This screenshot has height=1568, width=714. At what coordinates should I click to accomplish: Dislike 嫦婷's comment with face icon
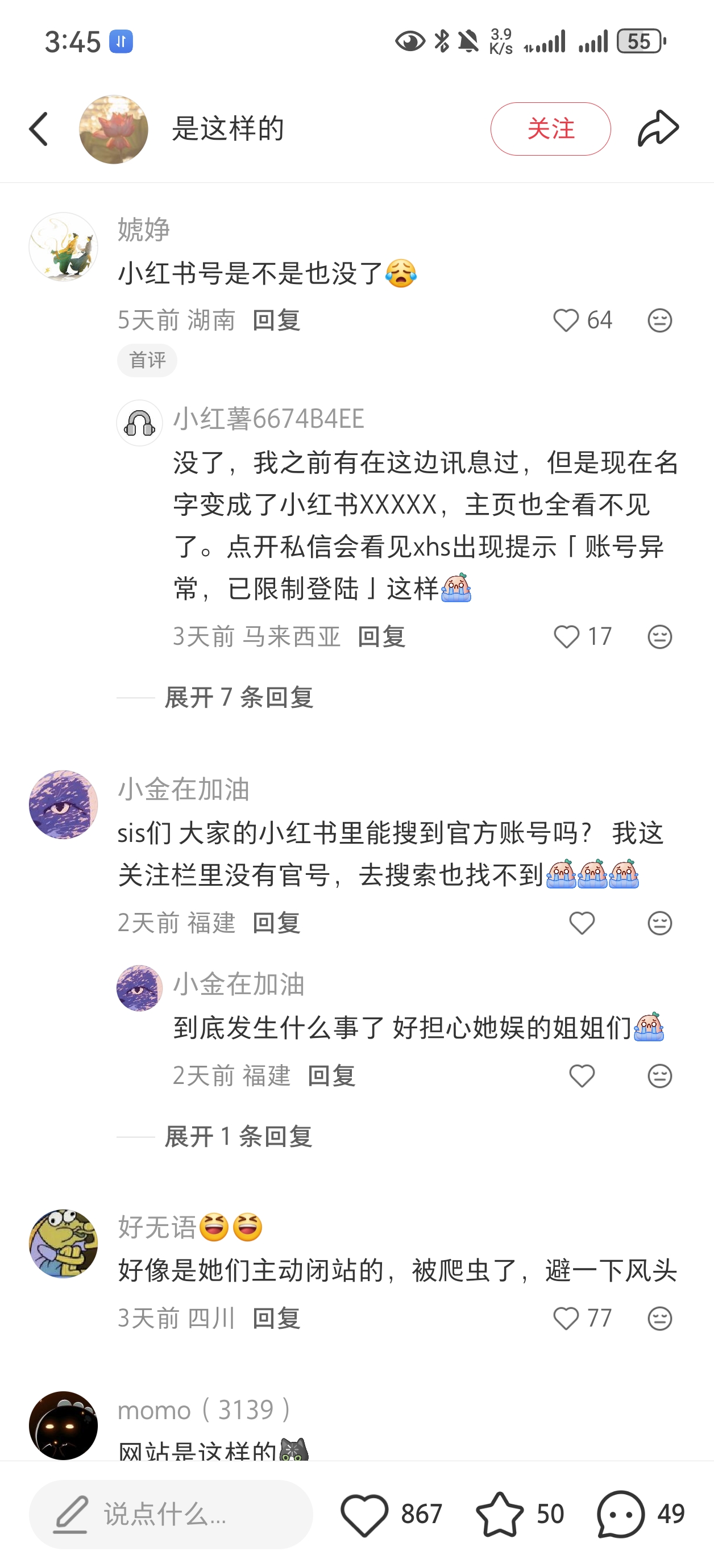point(660,320)
